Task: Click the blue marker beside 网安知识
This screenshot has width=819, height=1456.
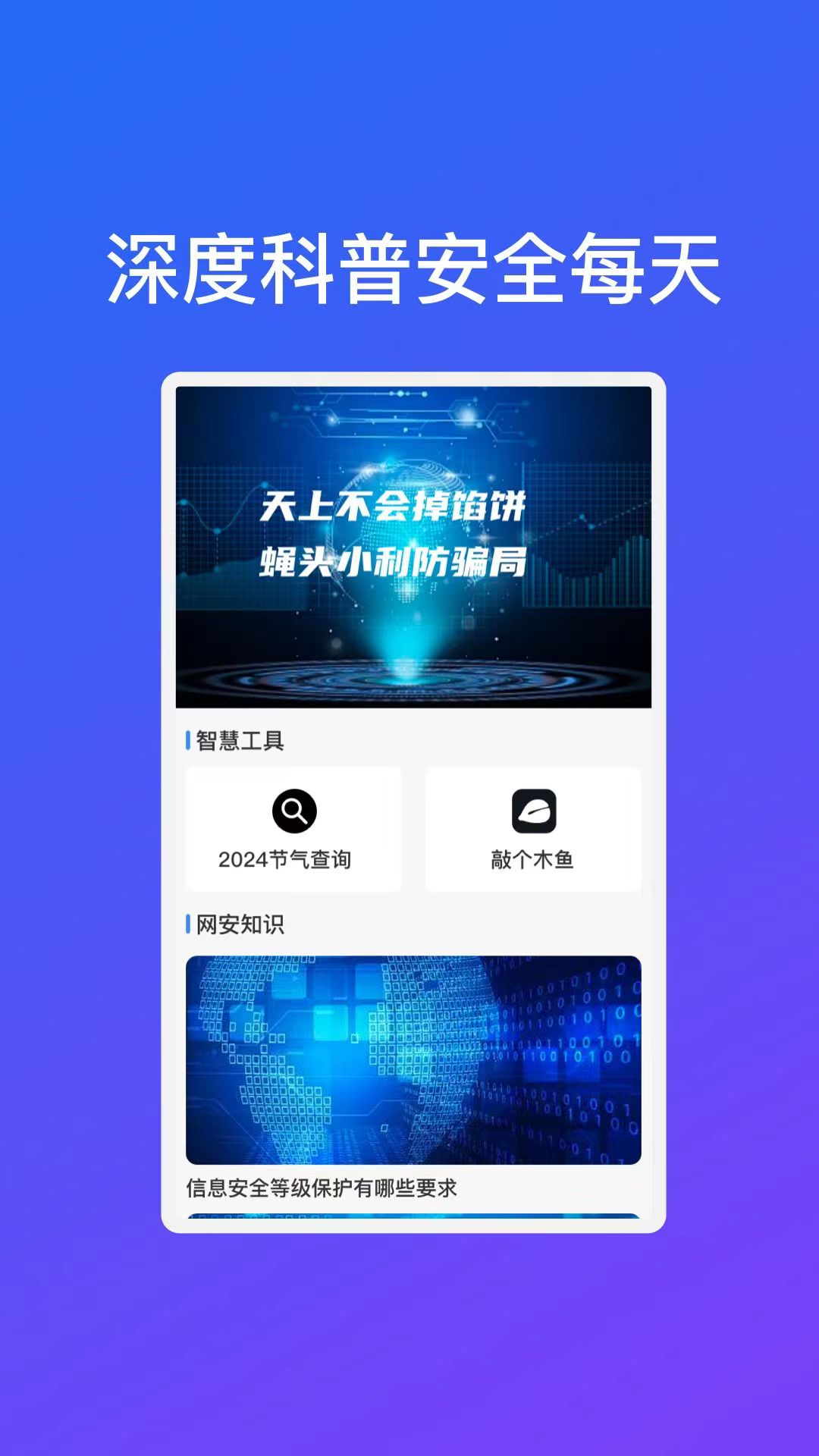Action: (187, 924)
